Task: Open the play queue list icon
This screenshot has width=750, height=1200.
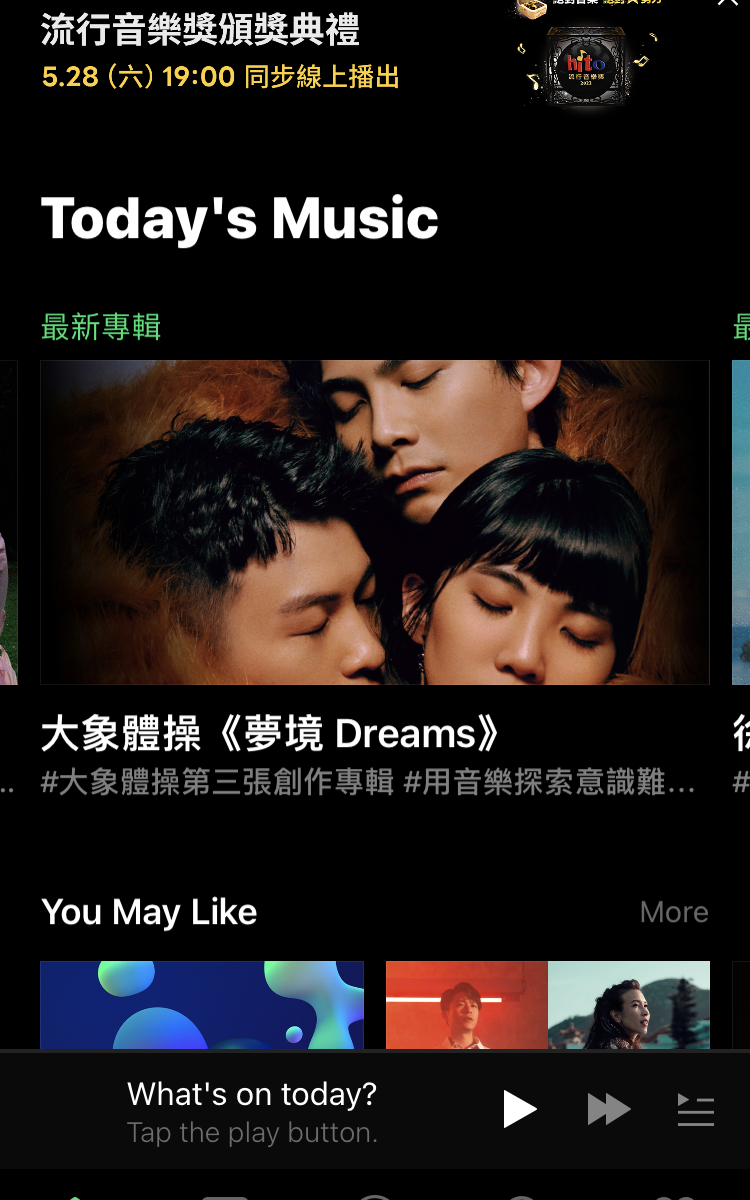Action: click(x=695, y=1110)
